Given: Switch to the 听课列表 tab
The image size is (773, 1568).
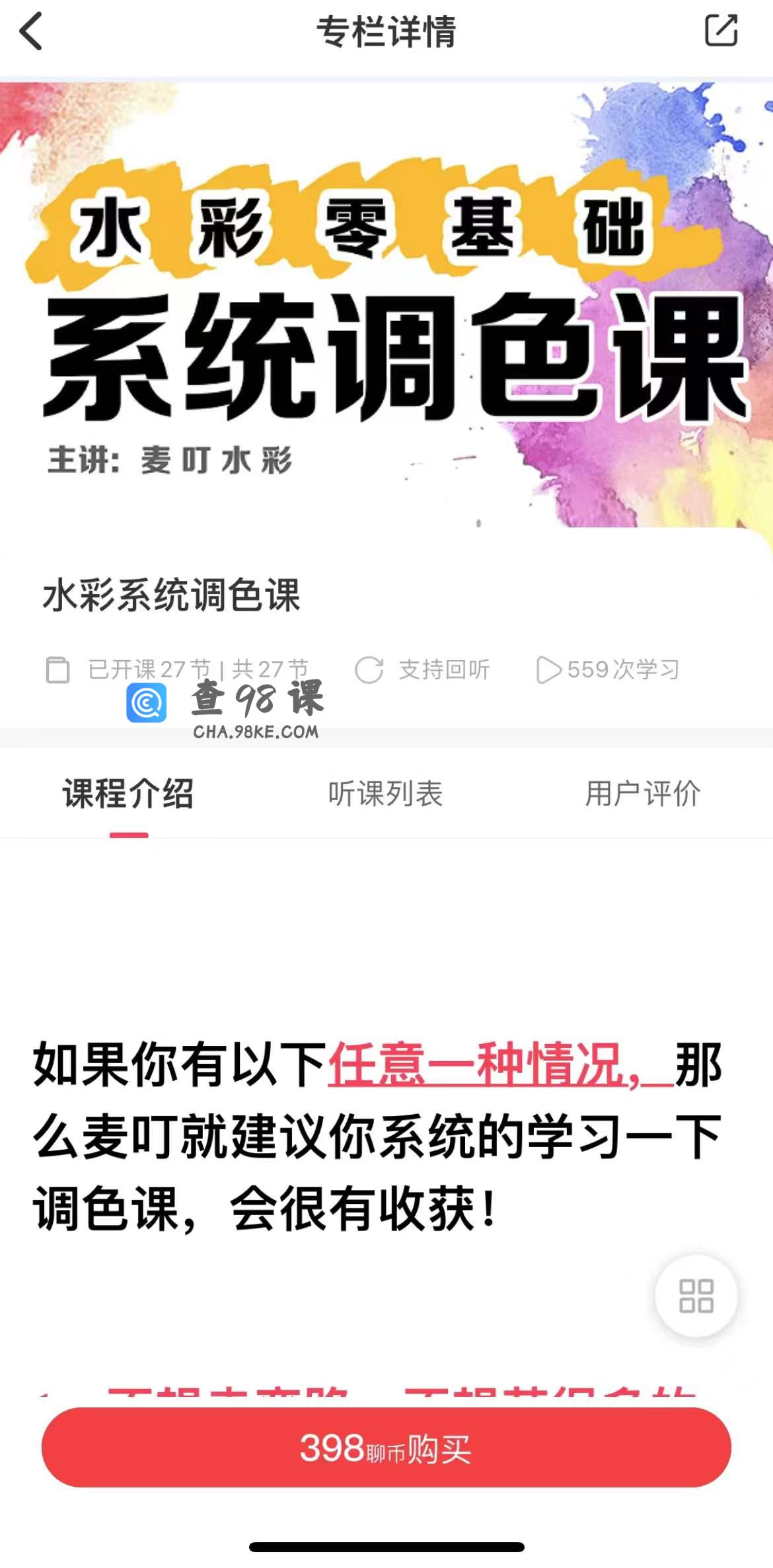Looking at the screenshot, I should coord(385,794).
